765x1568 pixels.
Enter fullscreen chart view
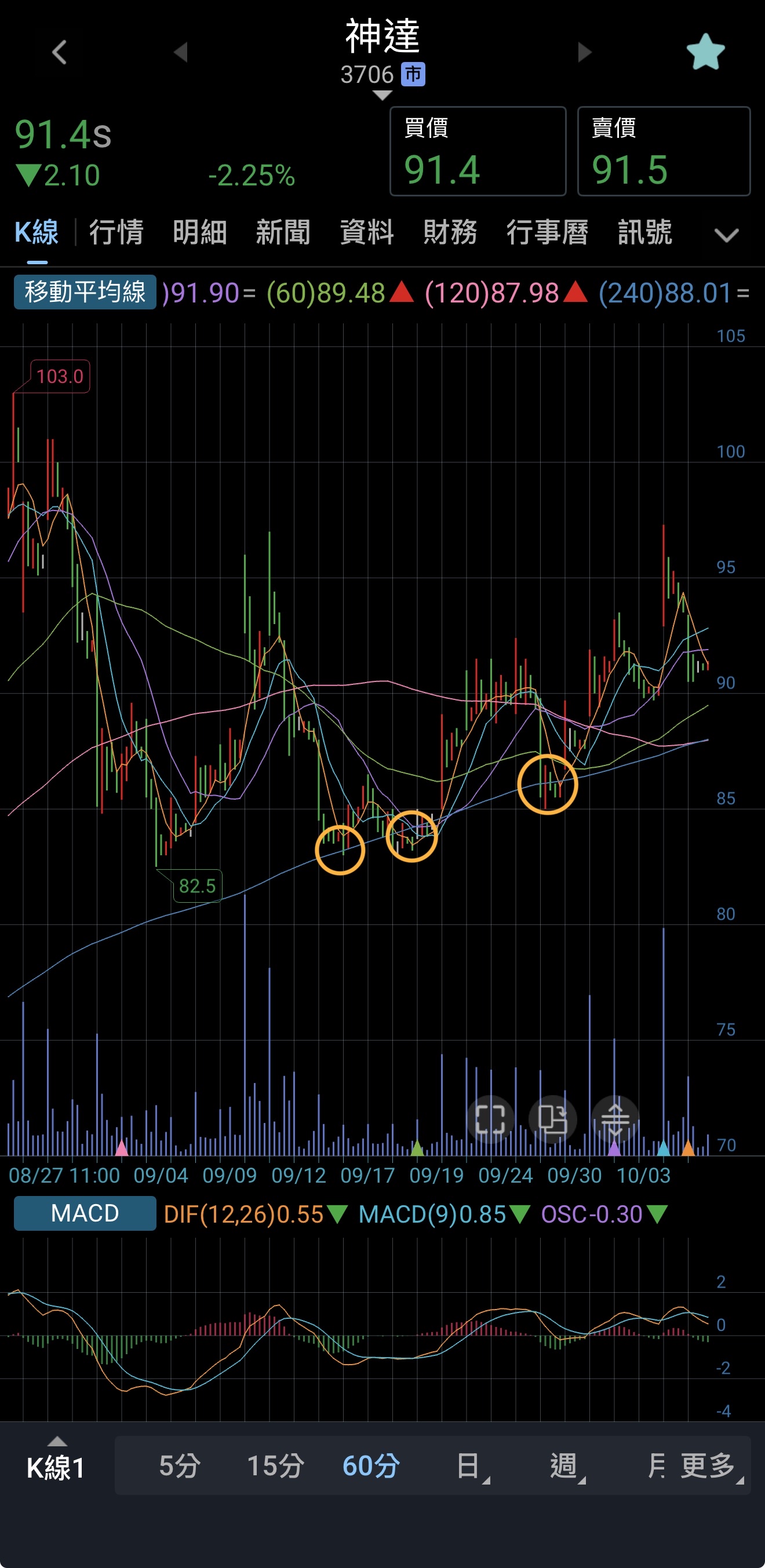pos(490,1119)
